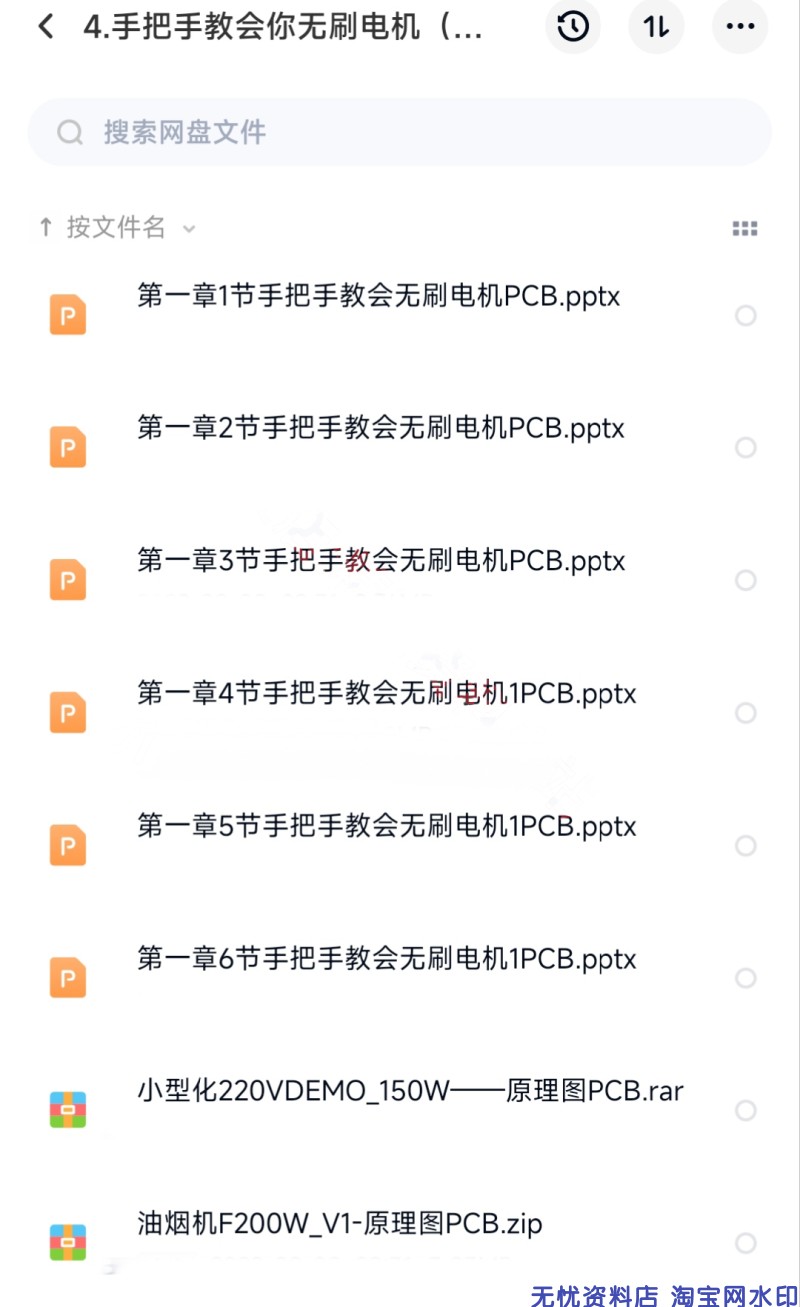Tap the PowerPoint icon of 第一章3节 file
Screen dimensions: 800x1307
click(x=66, y=580)
